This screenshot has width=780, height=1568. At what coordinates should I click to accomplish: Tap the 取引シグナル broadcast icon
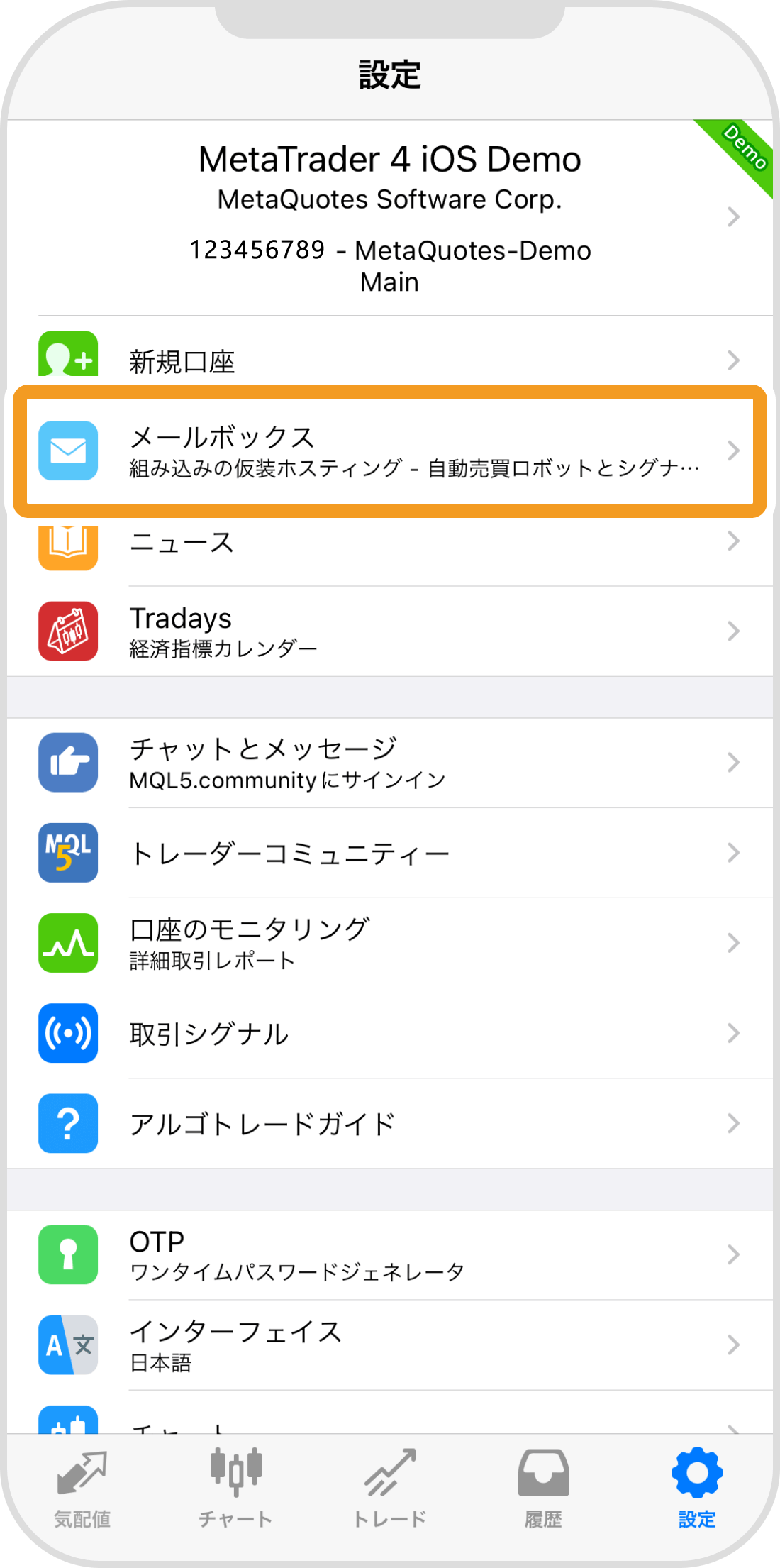tap(67, 1033)
